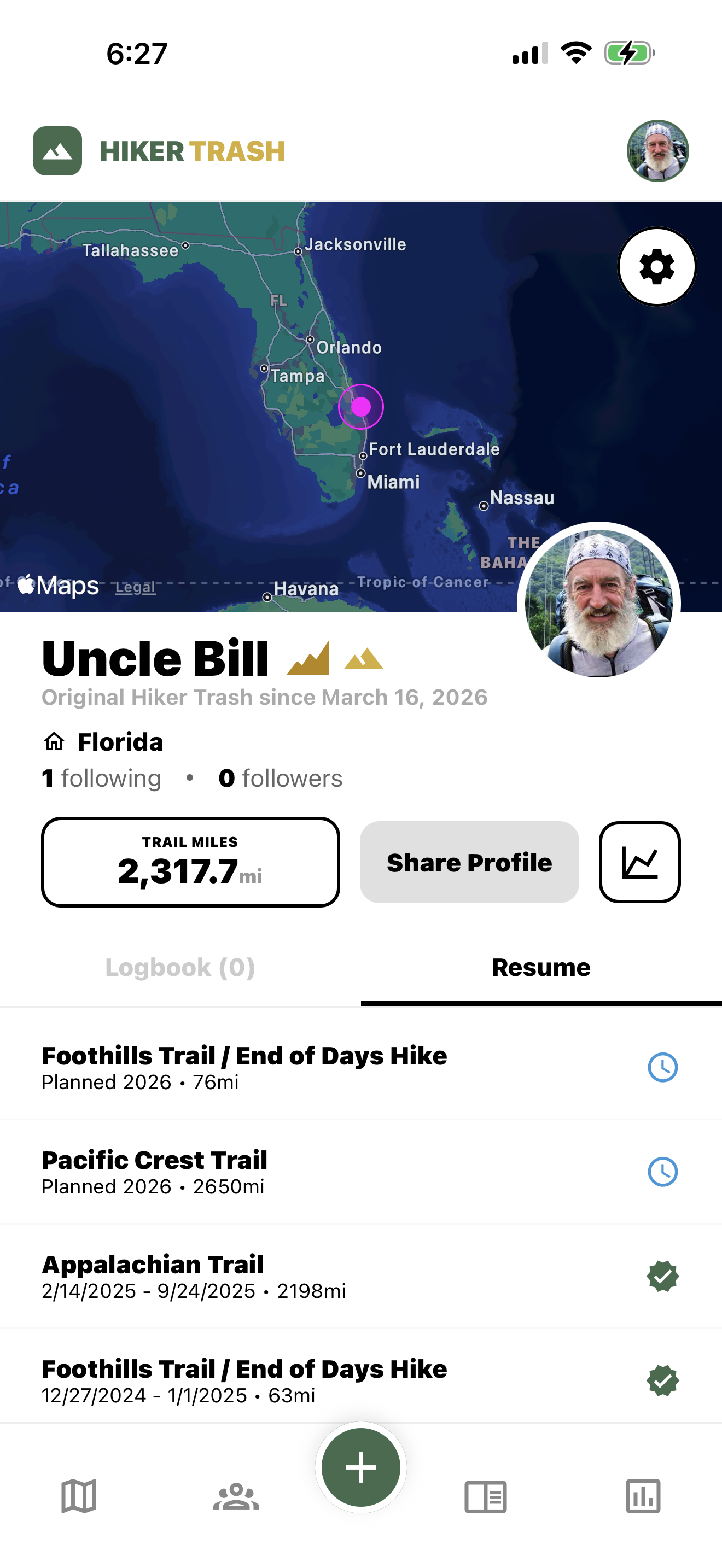The width and height of the screenshot is (722, 1568).
Task: Switch to the Logbook tab
Action: 179,967
